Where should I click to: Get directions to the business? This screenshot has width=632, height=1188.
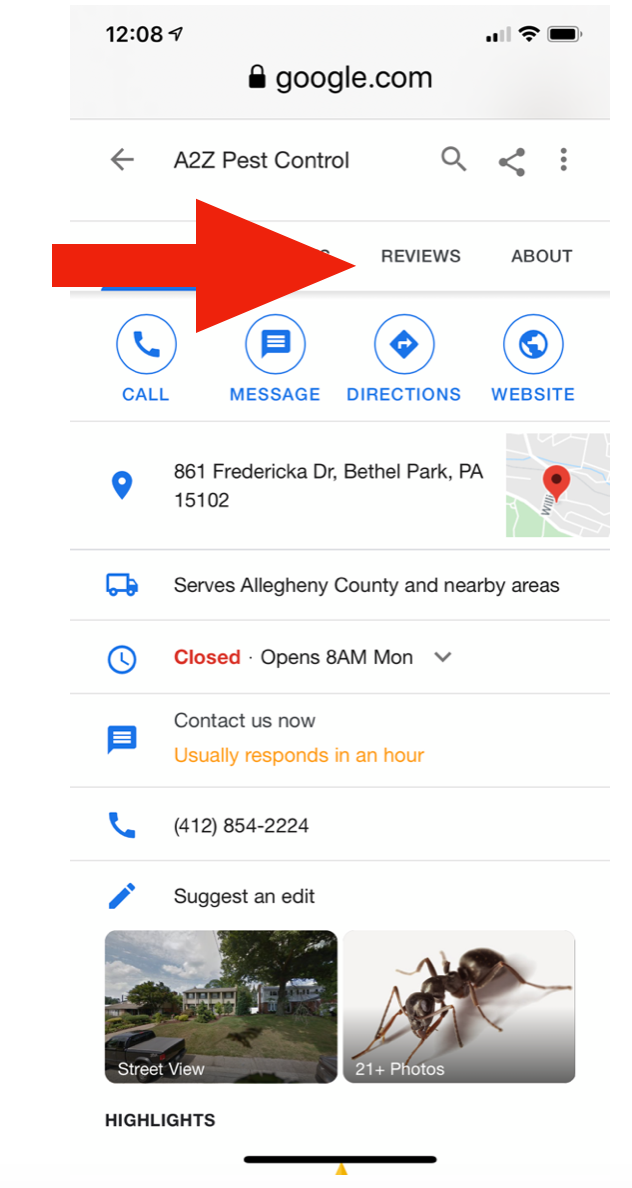404,359
